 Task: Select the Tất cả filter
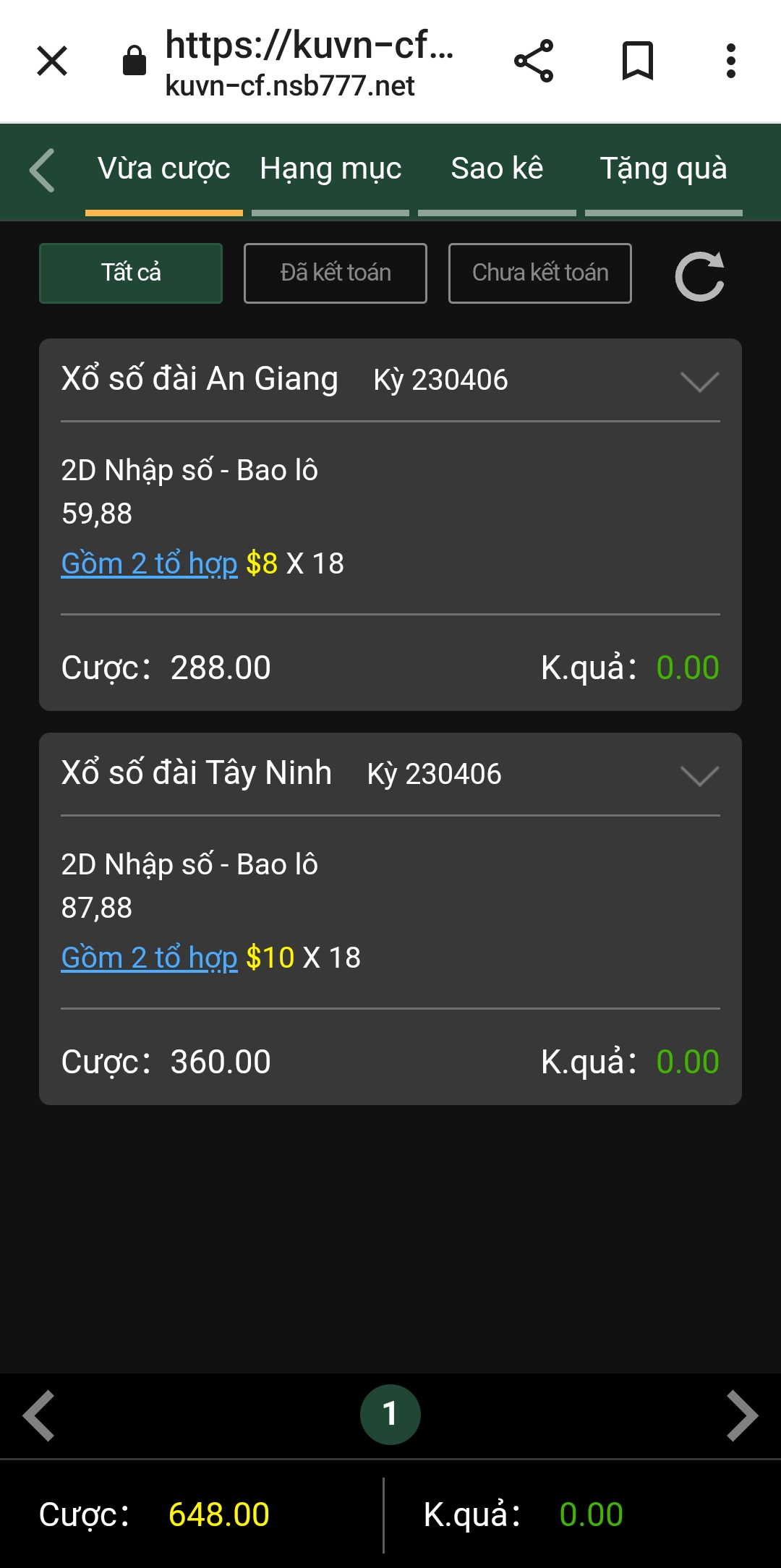[x=131, y=273]
